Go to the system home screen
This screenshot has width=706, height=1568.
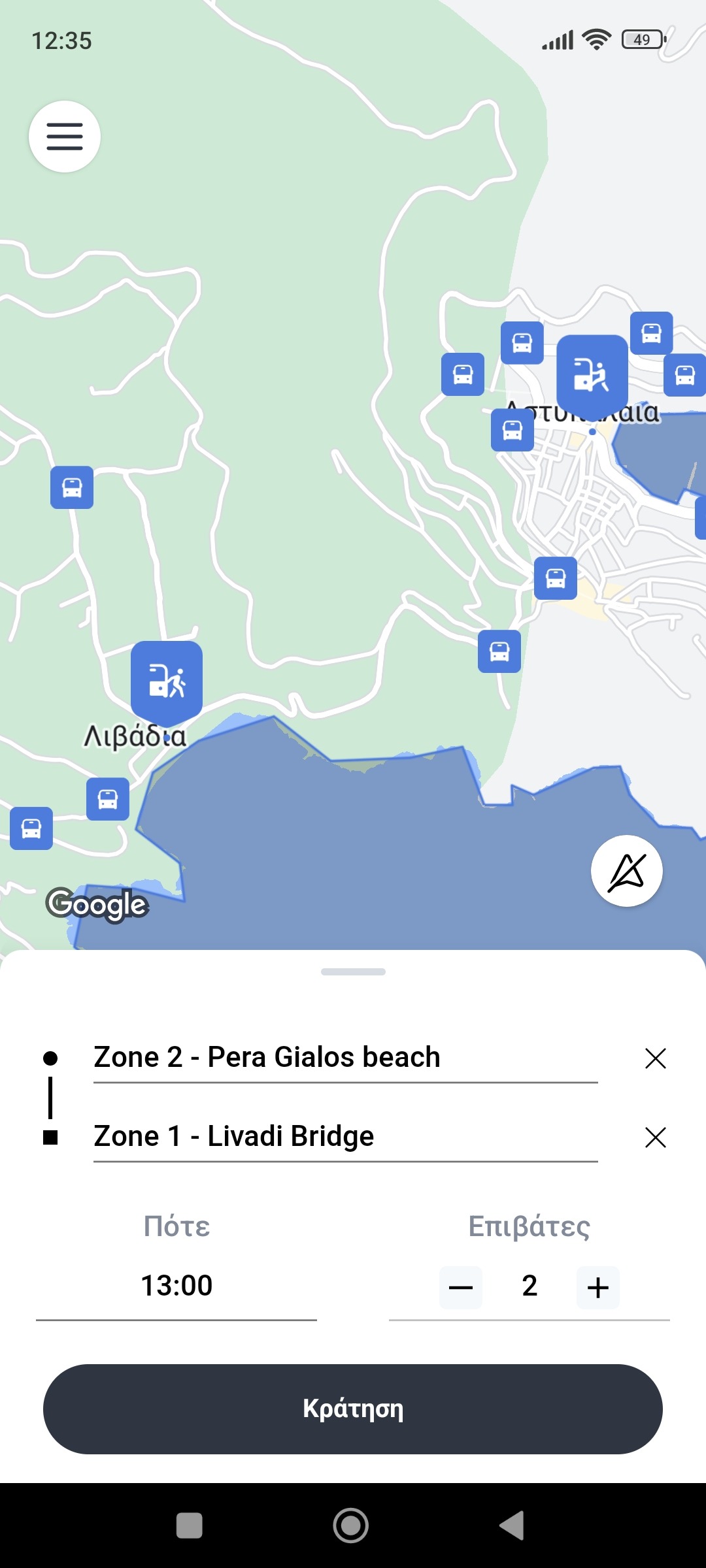351,1526
